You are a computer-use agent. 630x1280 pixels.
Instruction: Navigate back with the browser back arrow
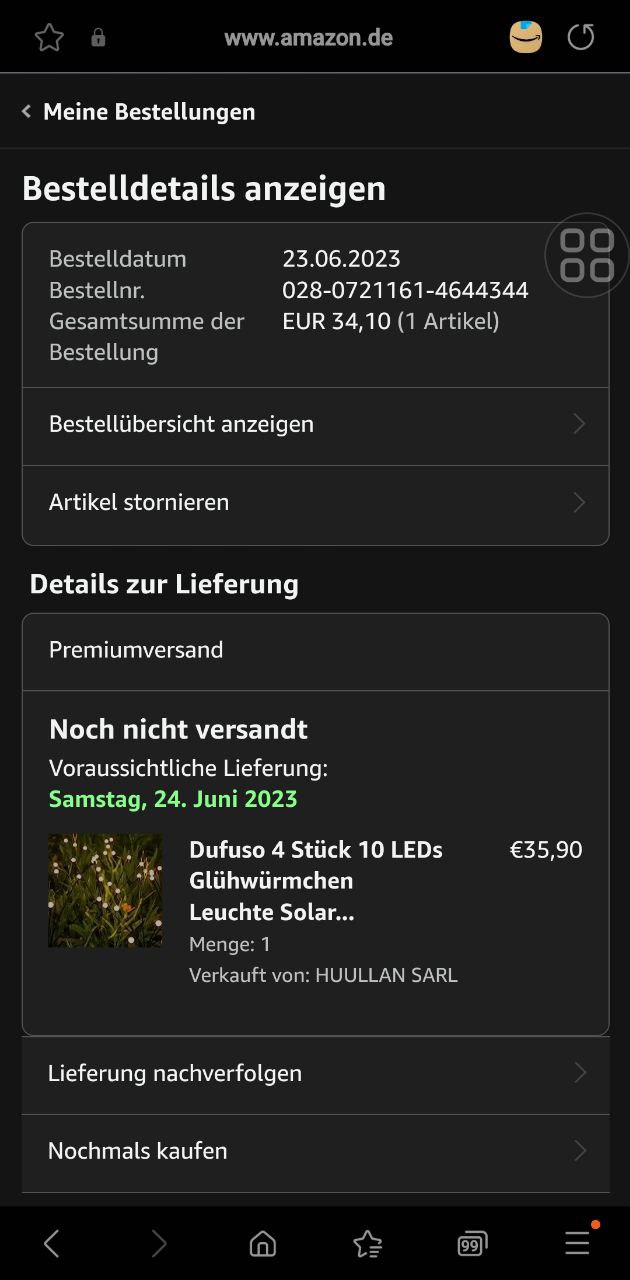52,1243
